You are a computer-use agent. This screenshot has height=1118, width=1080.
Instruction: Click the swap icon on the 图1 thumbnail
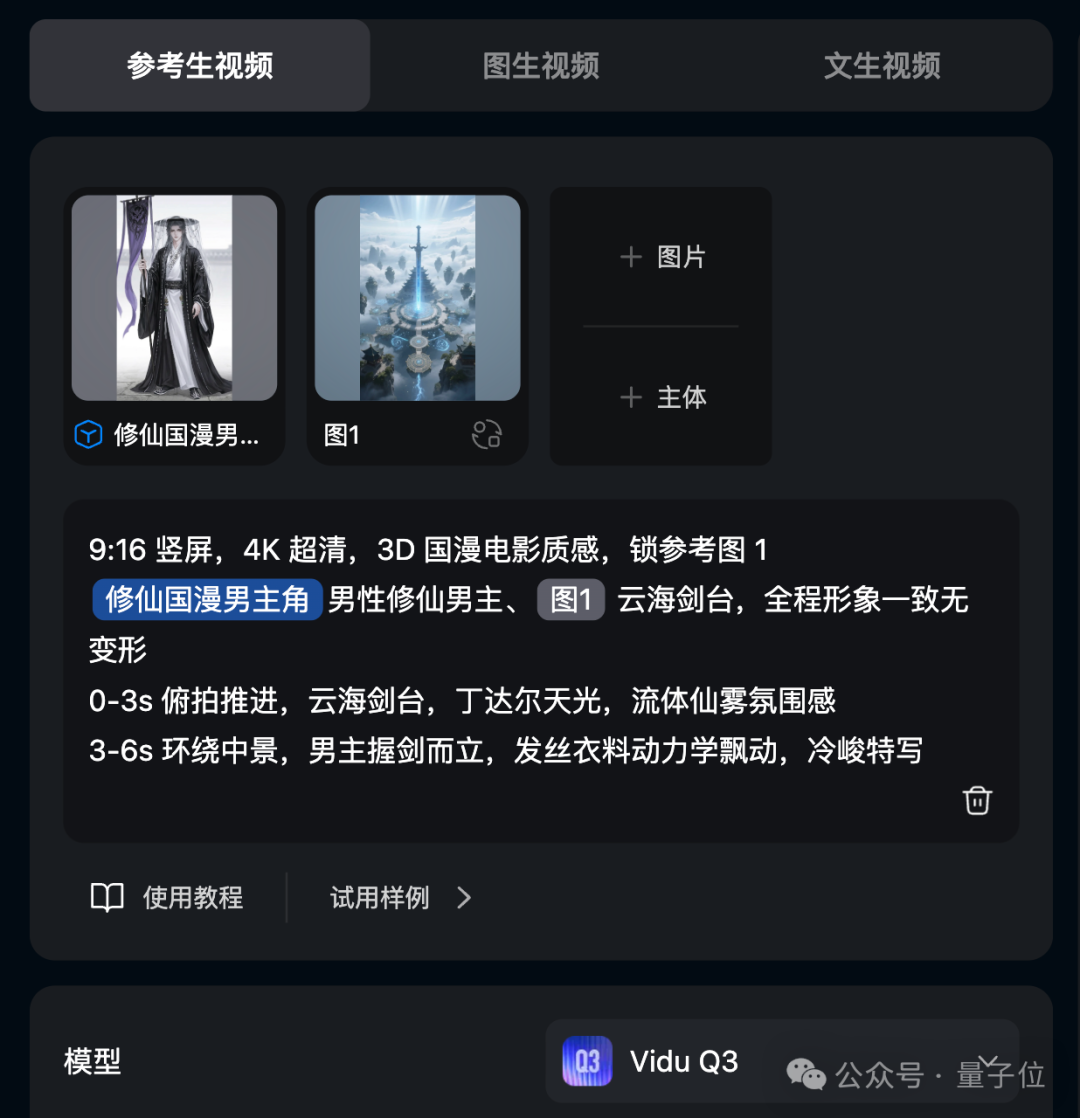coord(487,435)
